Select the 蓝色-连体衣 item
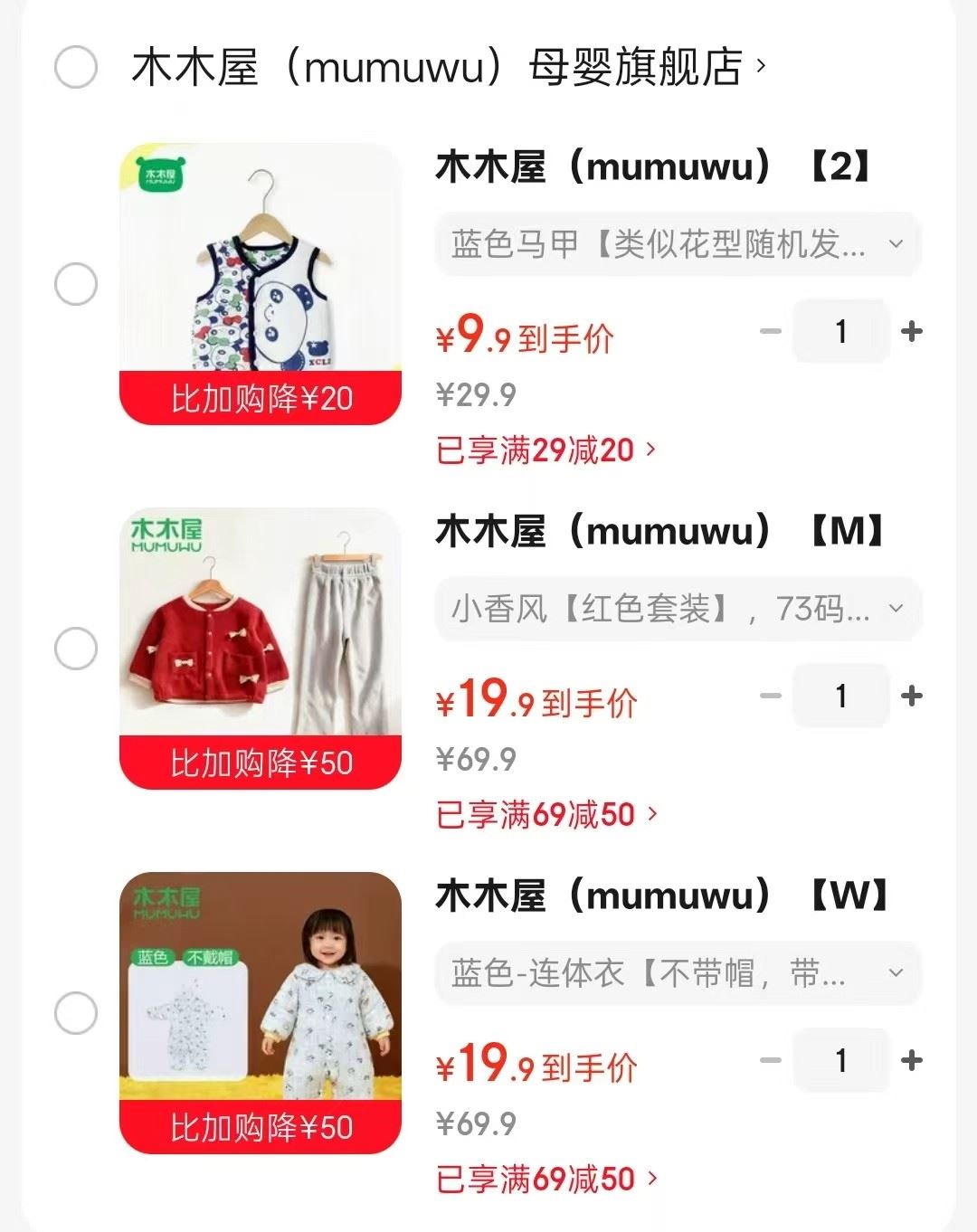Image resolution: width=977 pixels, height=1232 pixels. click(x=76, y=1013)
